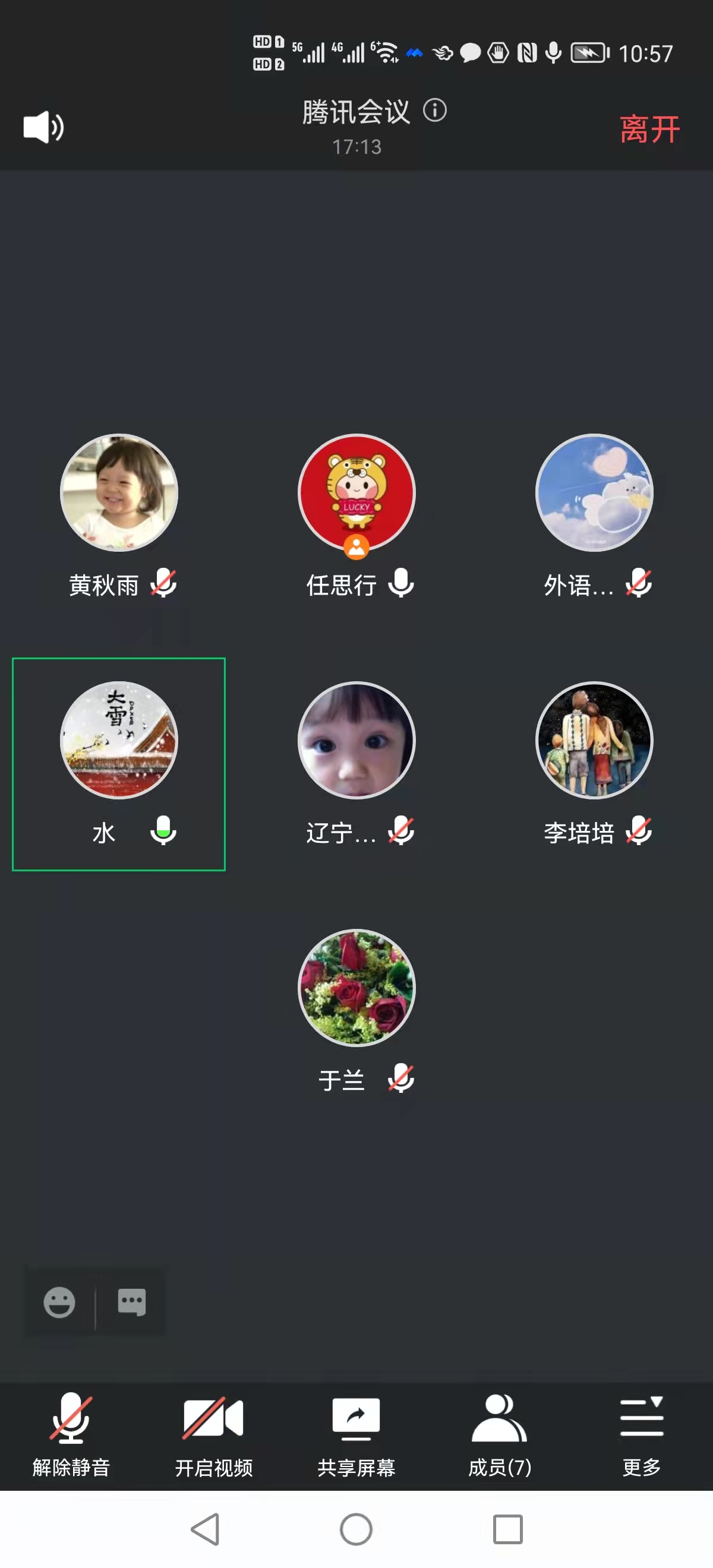Viewport: 713px width, 1568px height.
Task: Select participant 外语…'s avatar
Action: 594,492
